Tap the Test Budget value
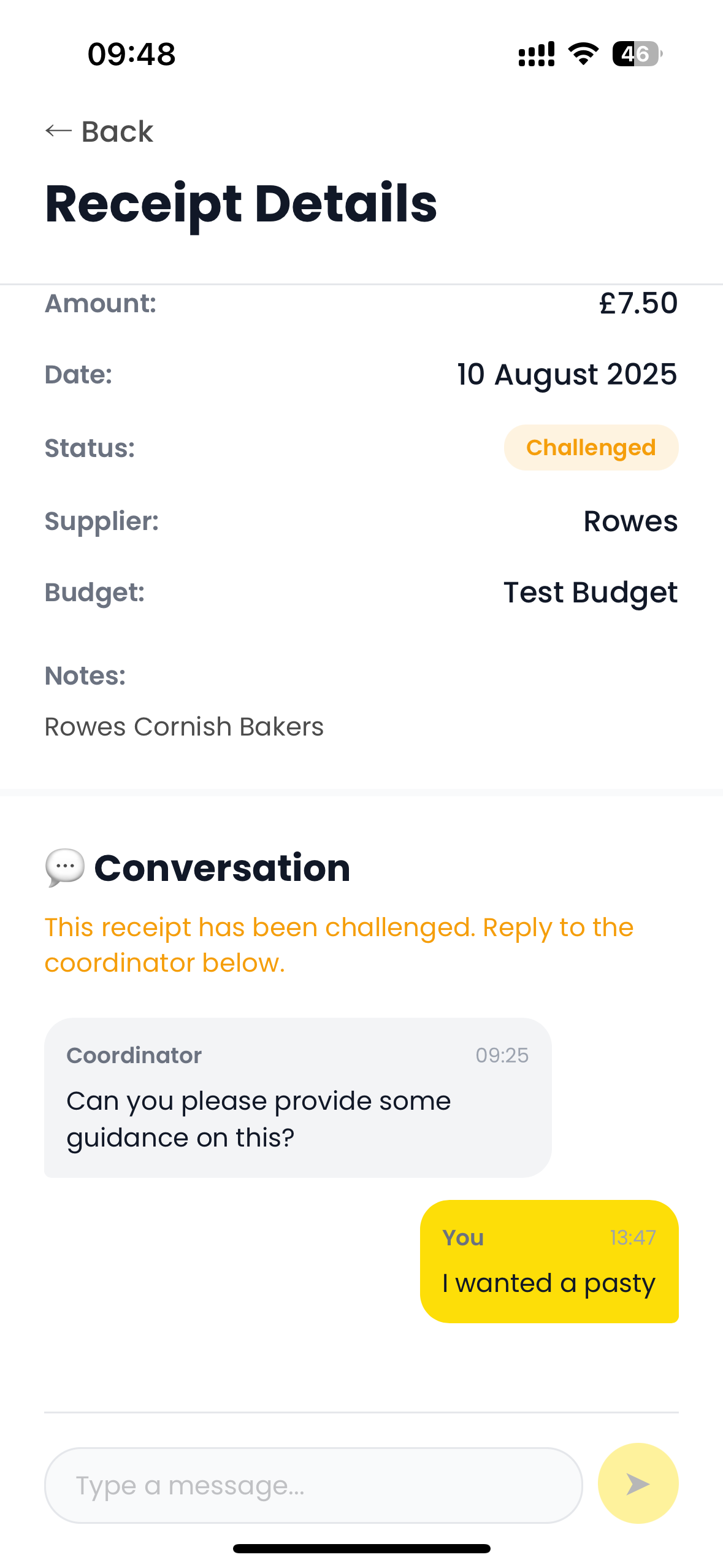Image resolution: width=723 pixels, height=1568 pixels. pyautogui.click(x=589, y=593)
